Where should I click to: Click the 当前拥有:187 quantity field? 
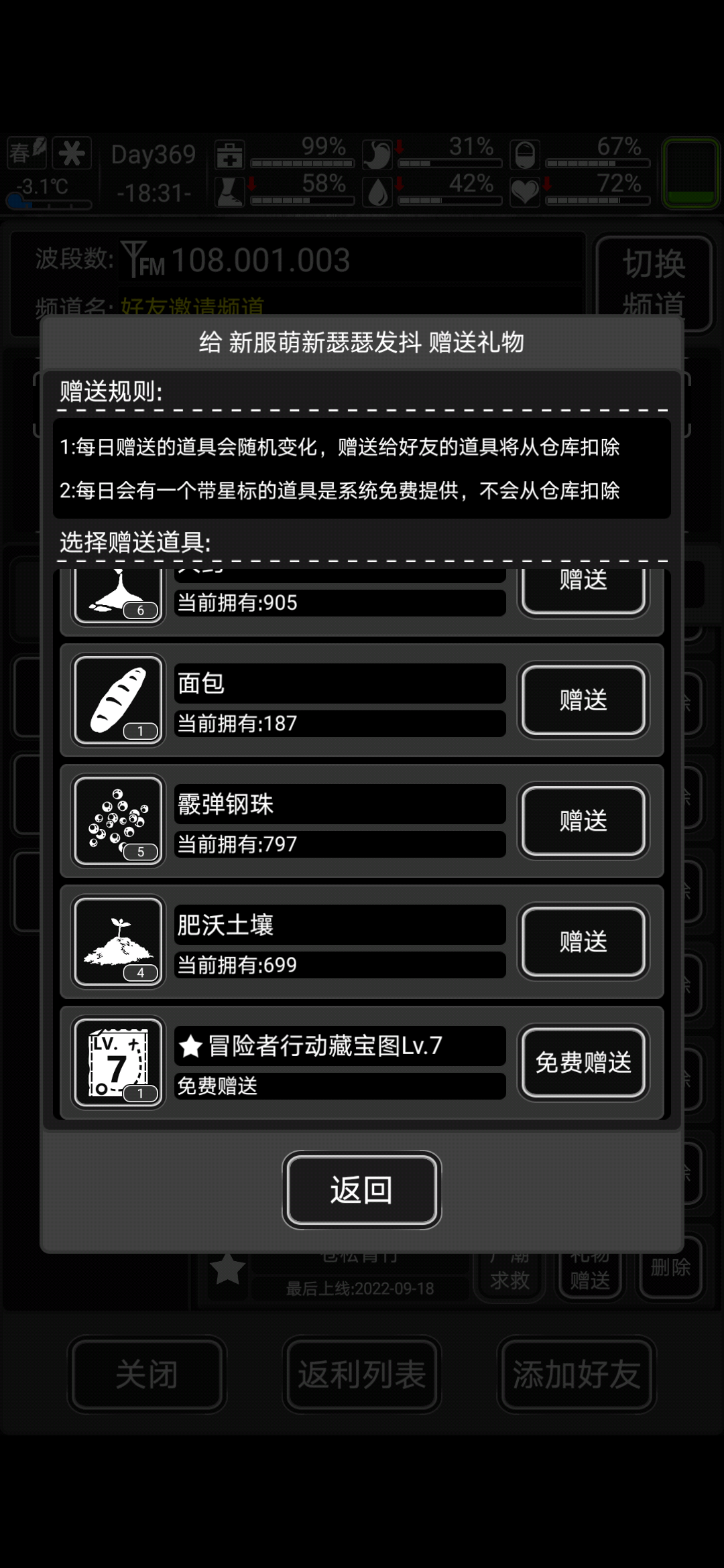pos(338,724)
